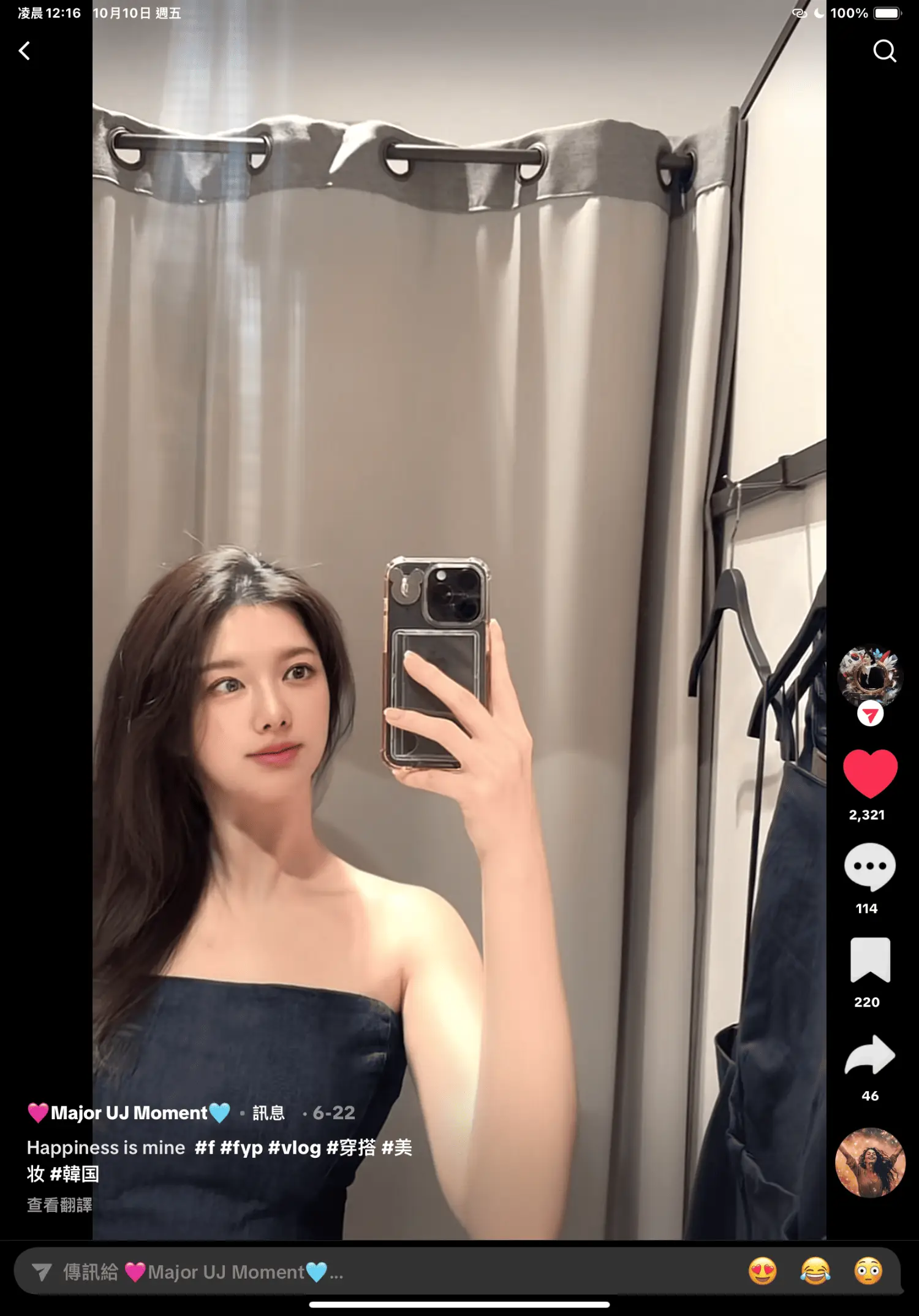Tap 查看翻譯 to translate the caption
Screen dimensions: 919x1316
coord(59,1205)
